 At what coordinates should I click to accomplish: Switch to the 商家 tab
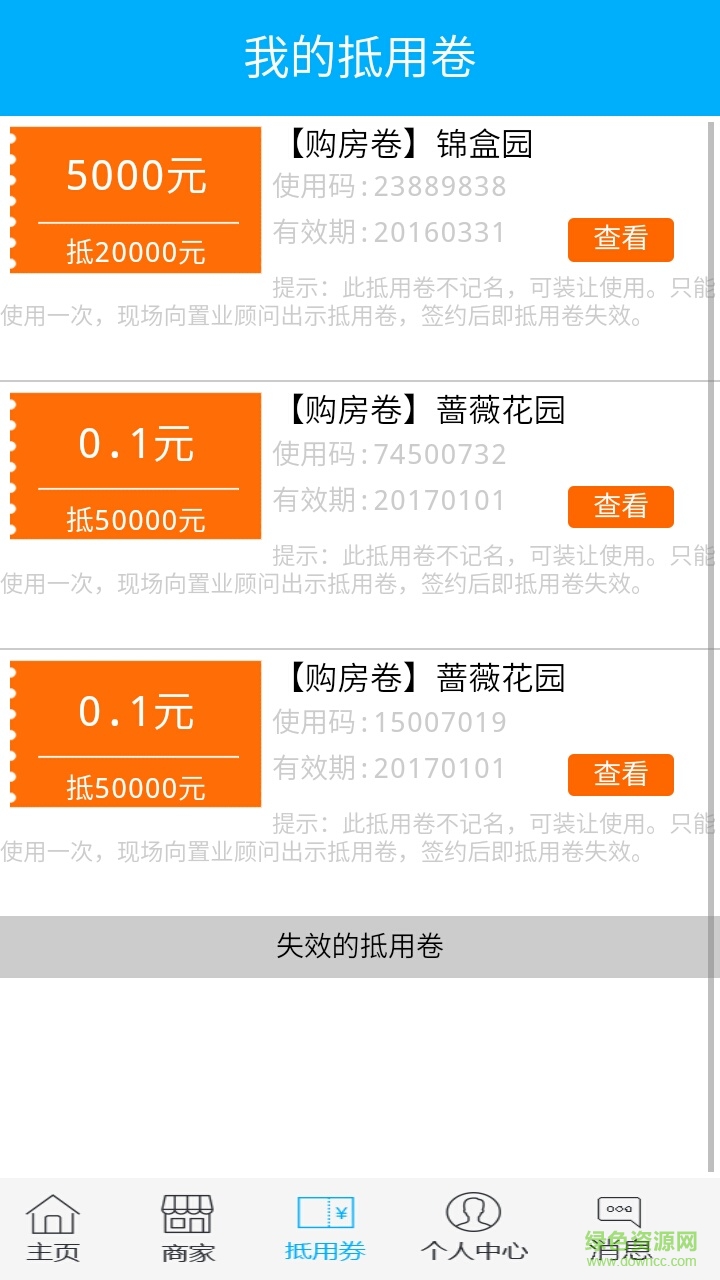pos(188,1228)
